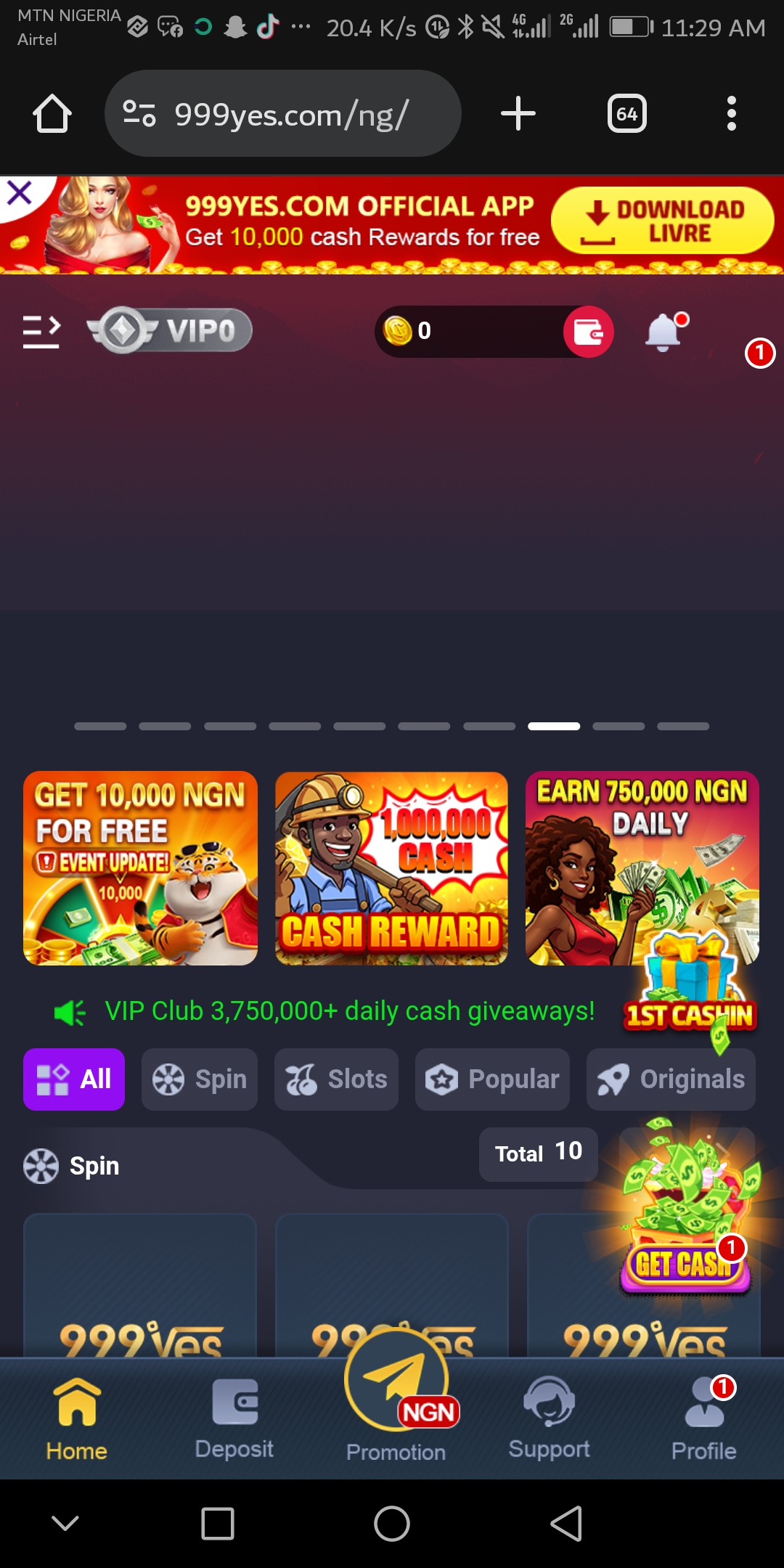Open the Get 10,000 NGN Free promo

140,868
